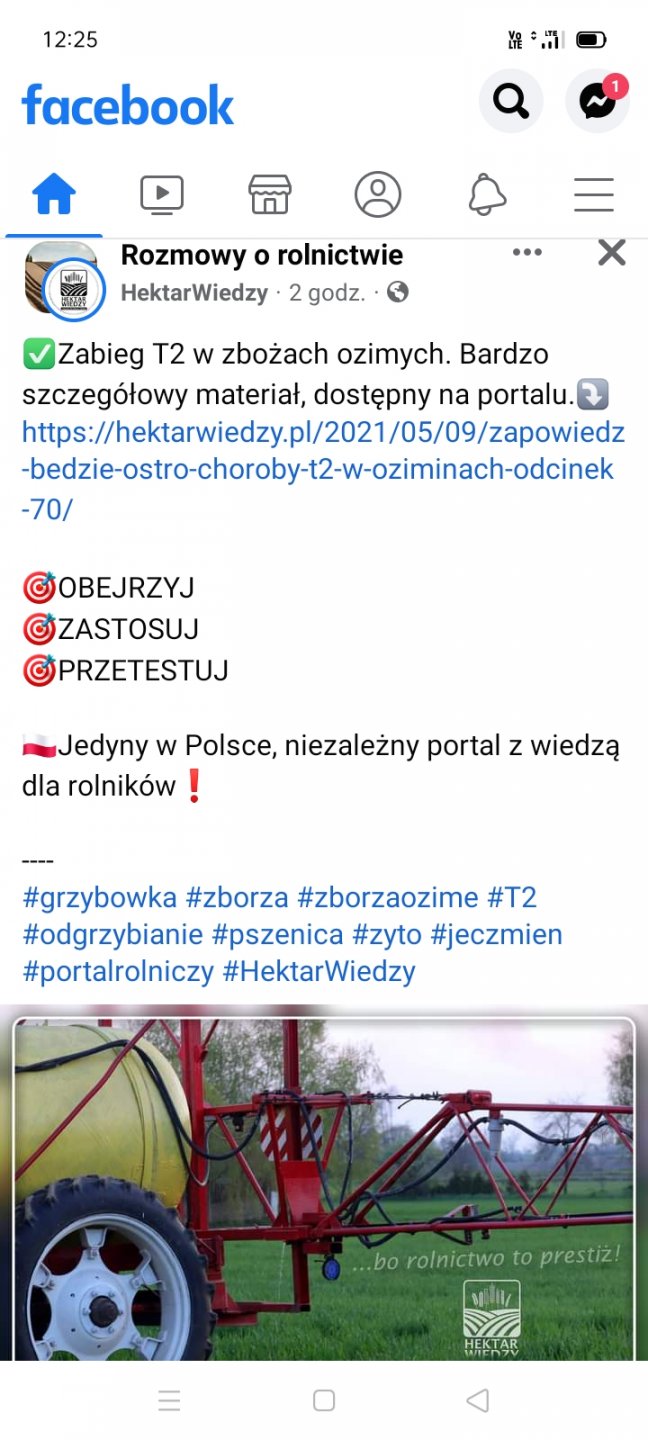Go back with the system back button
This screenshot has height=1440, width=648.
pyautogui.click(x=478, y=1401)
